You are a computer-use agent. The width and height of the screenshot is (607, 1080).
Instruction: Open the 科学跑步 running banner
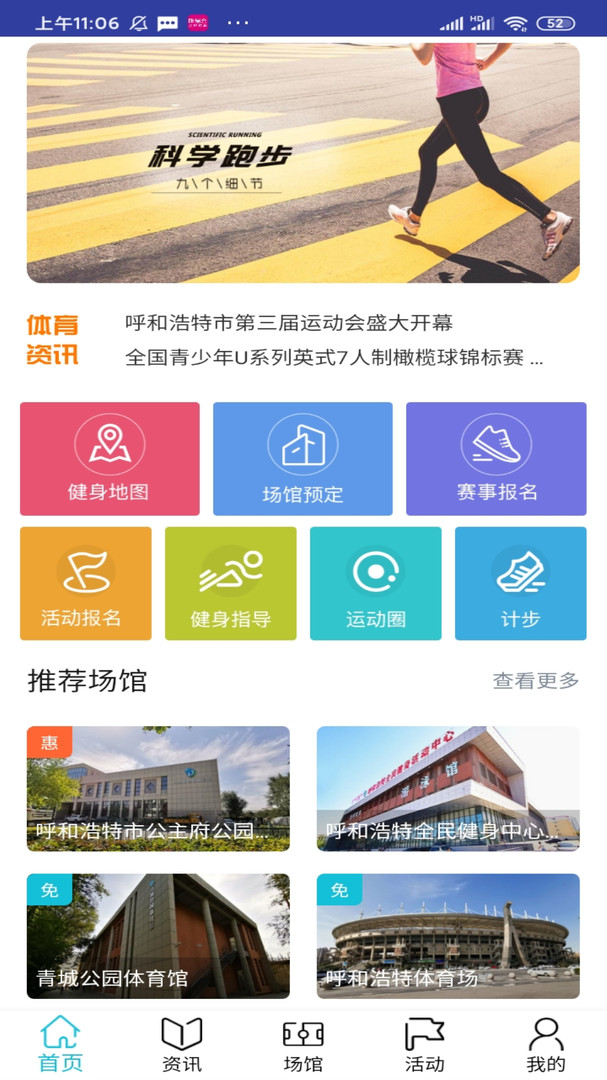(x=303, y=163)
